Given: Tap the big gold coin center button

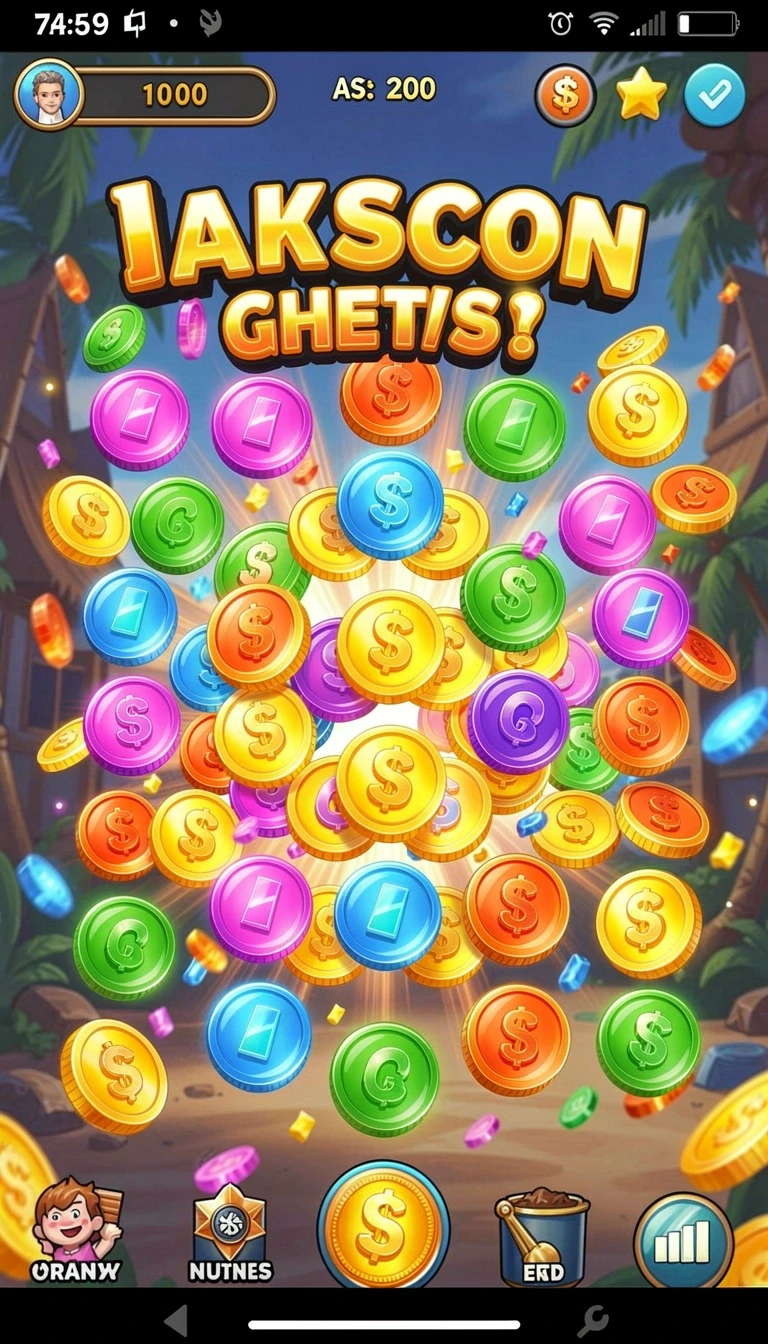Looking at the screenshot, I should tap(383, 1227).
